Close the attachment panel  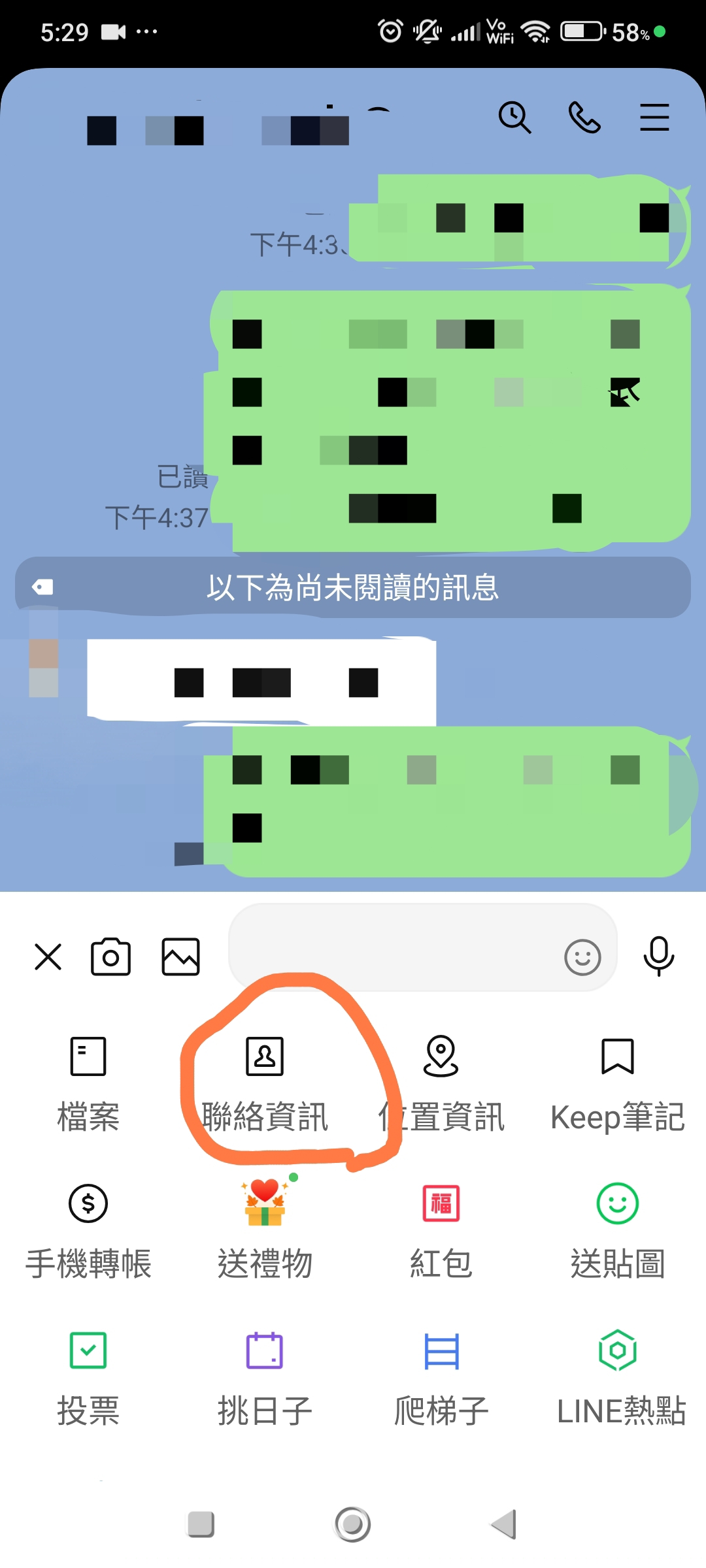(48, 957)
